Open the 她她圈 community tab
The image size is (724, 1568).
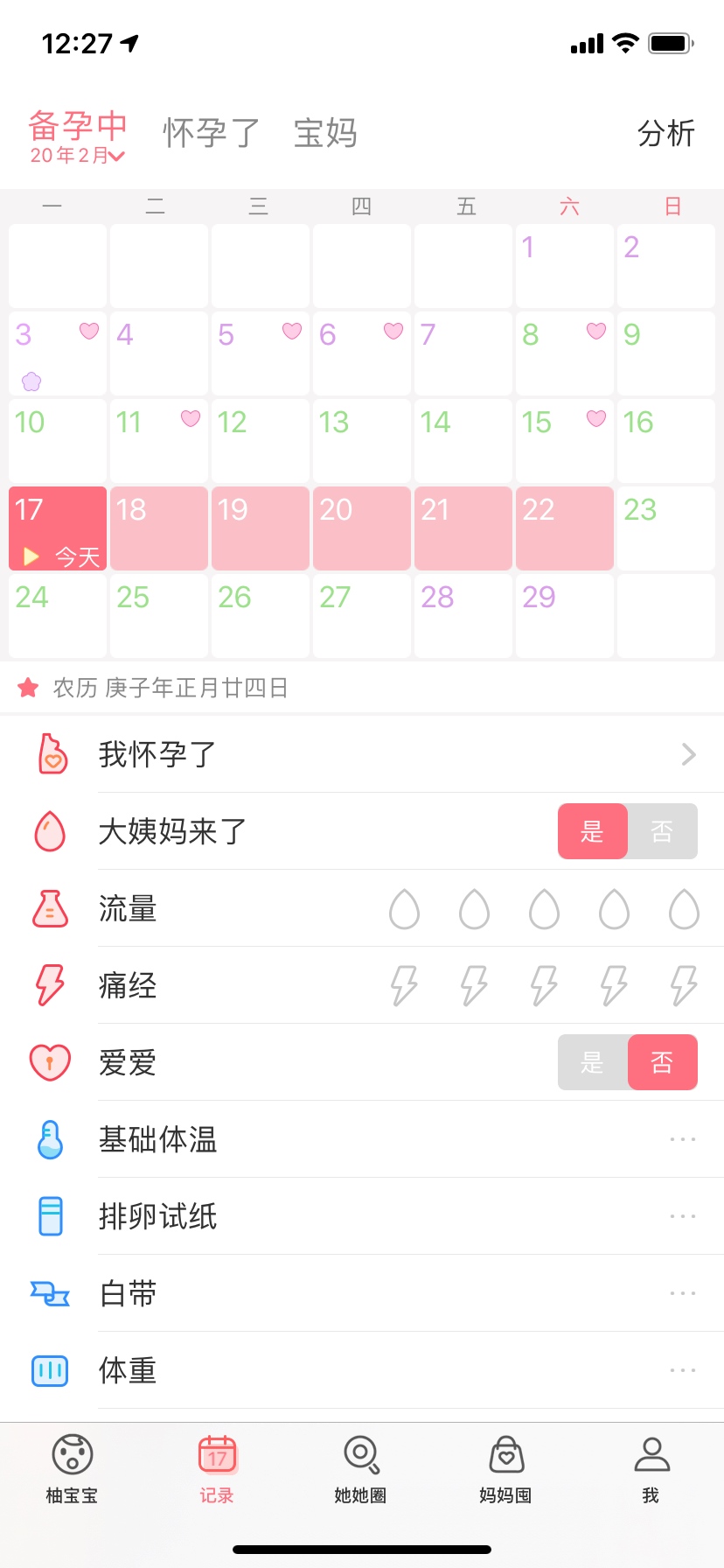point(360,1469)
